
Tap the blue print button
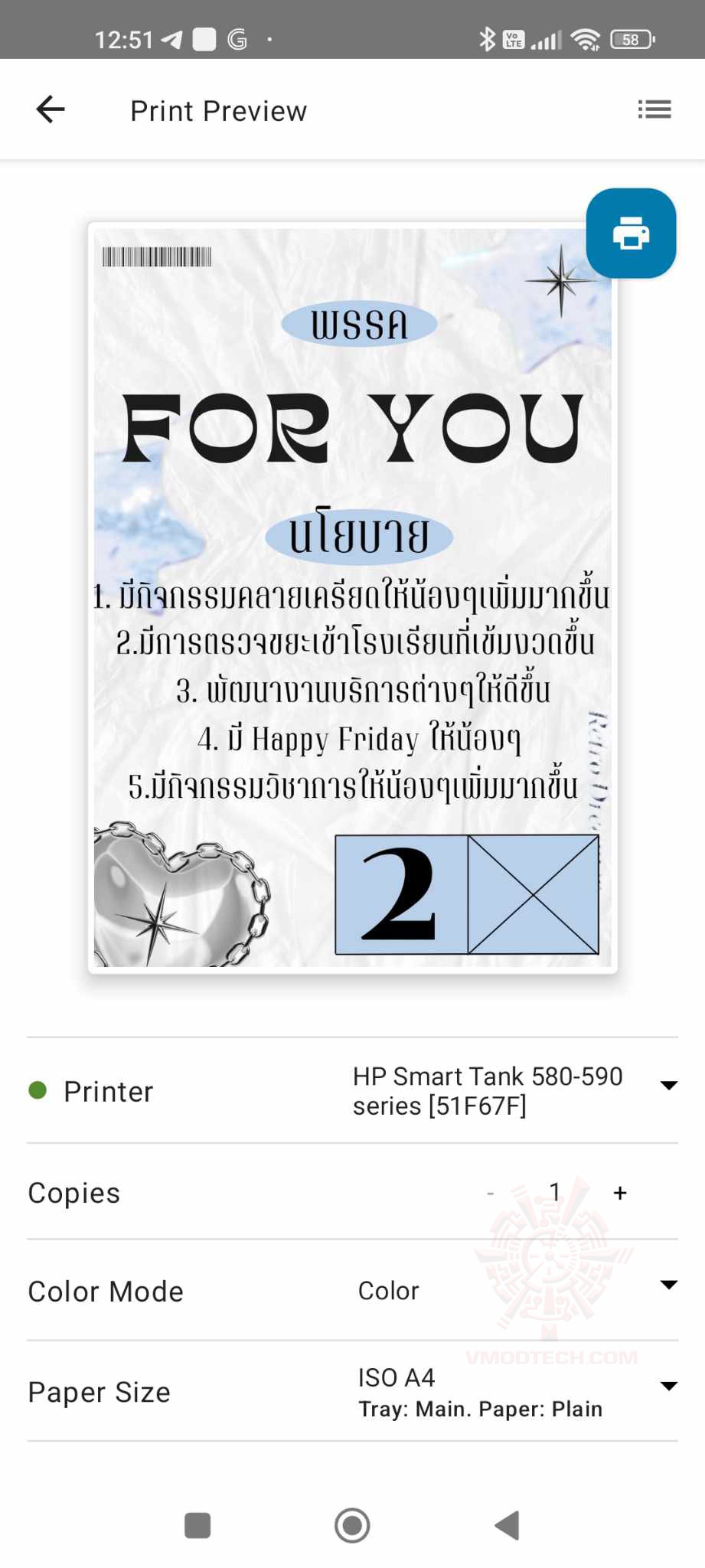point(631,233)
